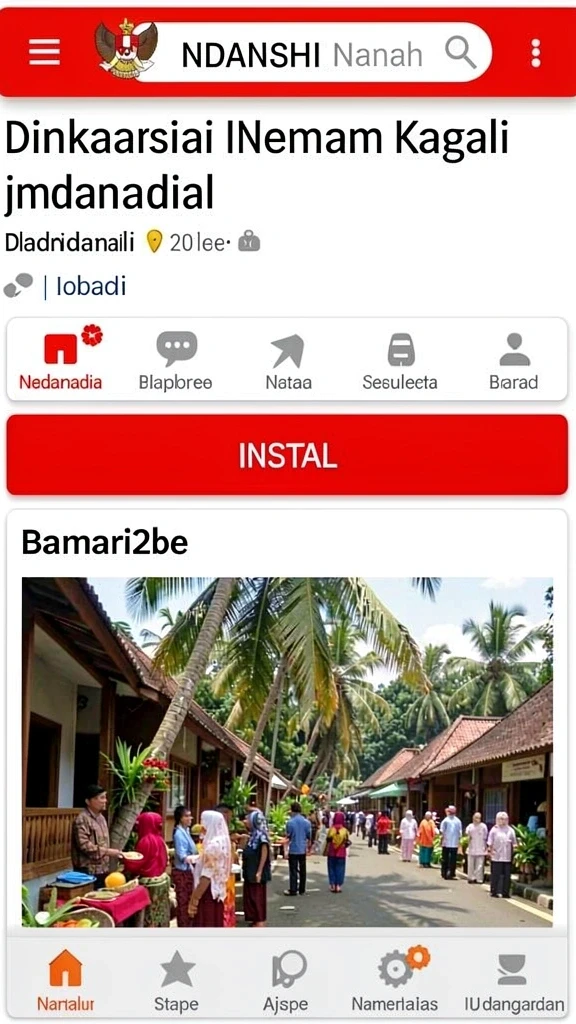Switch to the Ajspe tab

tap(286, 979)
